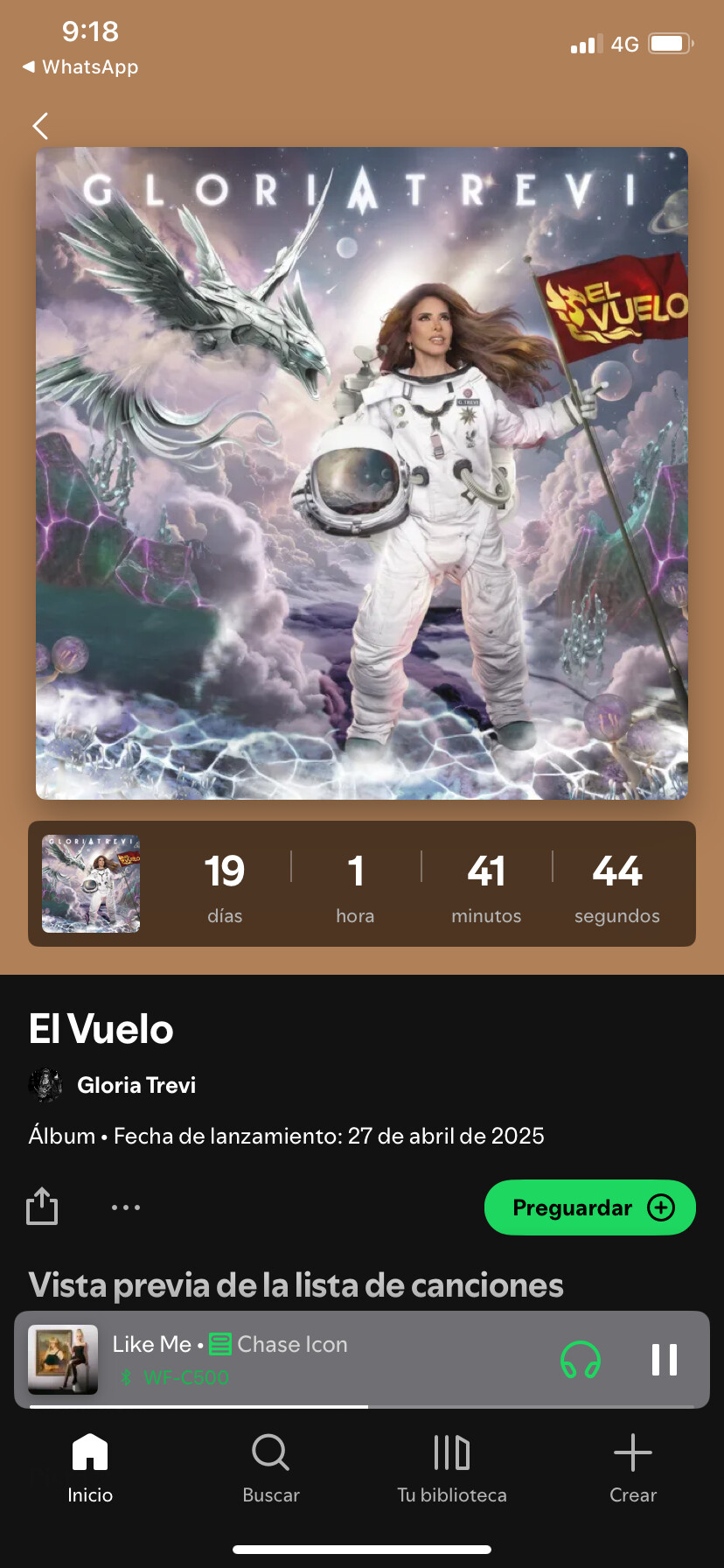Share the El Vuelo album
This screenshot has height=1568, width=724.
[x=42, y=1207]
